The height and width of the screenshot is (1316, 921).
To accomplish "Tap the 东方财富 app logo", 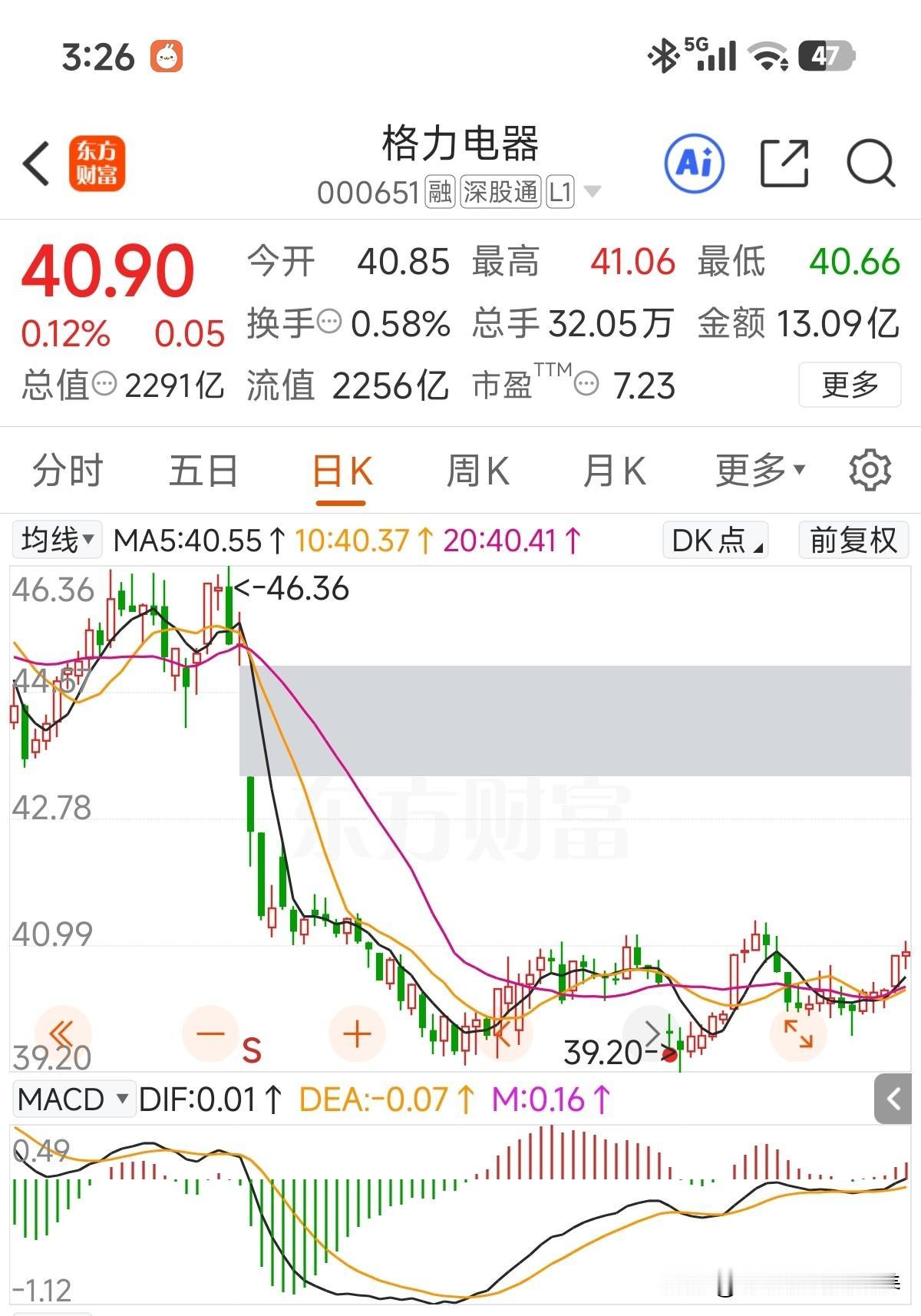I will pyautogui.click(x=98, y=164).
